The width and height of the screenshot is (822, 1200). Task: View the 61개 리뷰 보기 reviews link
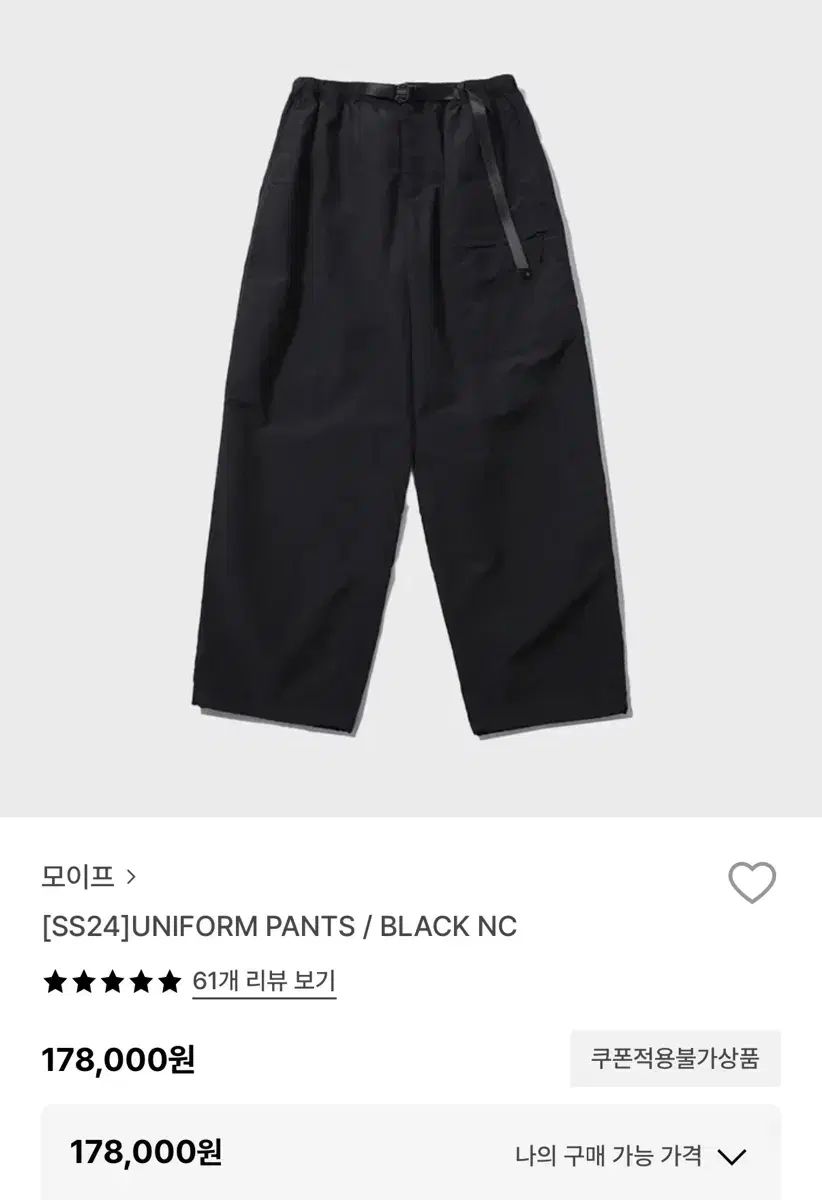point(264,980)
